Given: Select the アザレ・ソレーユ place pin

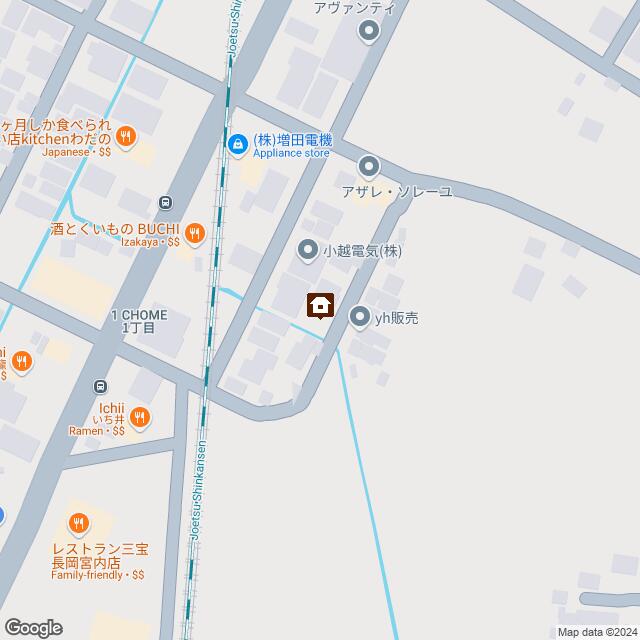Looking at the screenshot, I should click(369, 166).
